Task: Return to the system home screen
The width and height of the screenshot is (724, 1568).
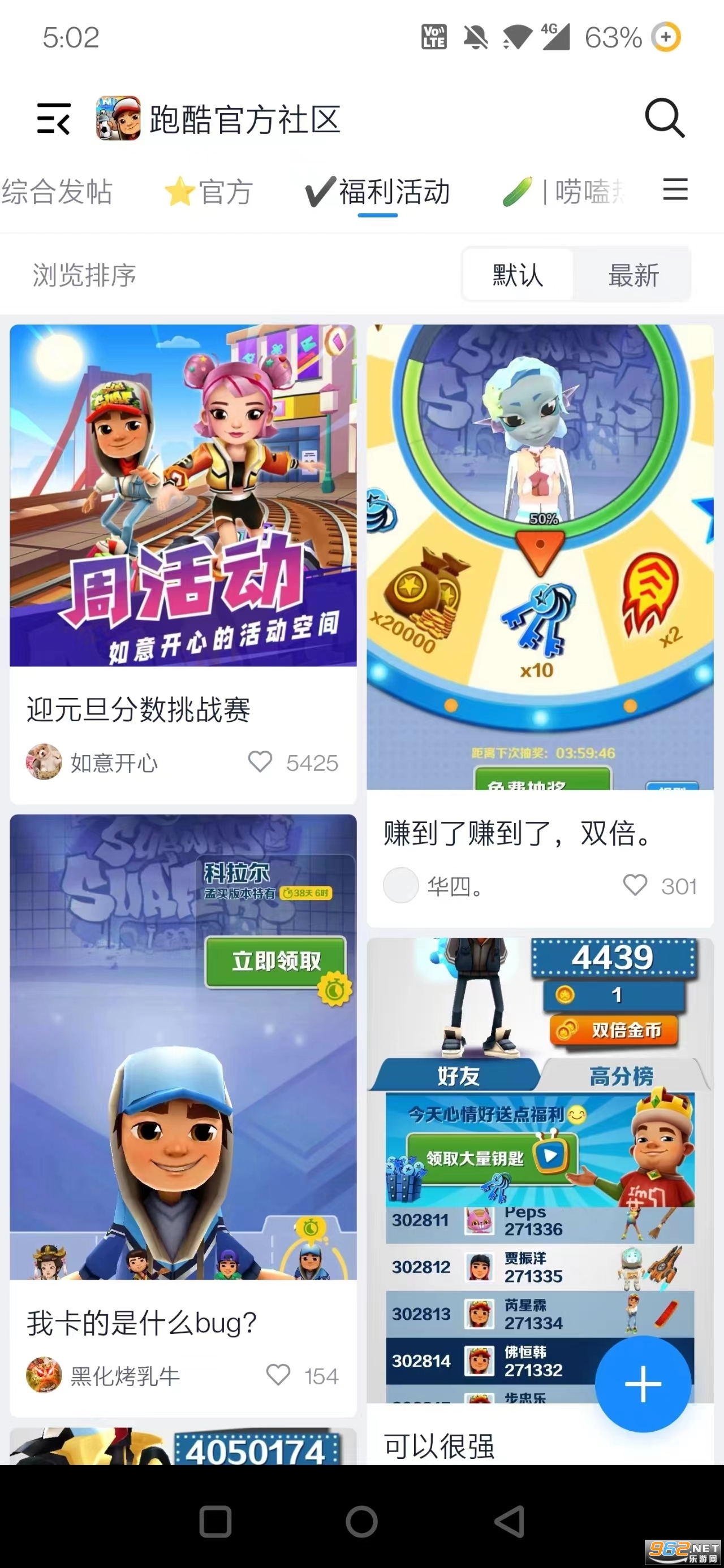Action: click(x=361, y=1522)
